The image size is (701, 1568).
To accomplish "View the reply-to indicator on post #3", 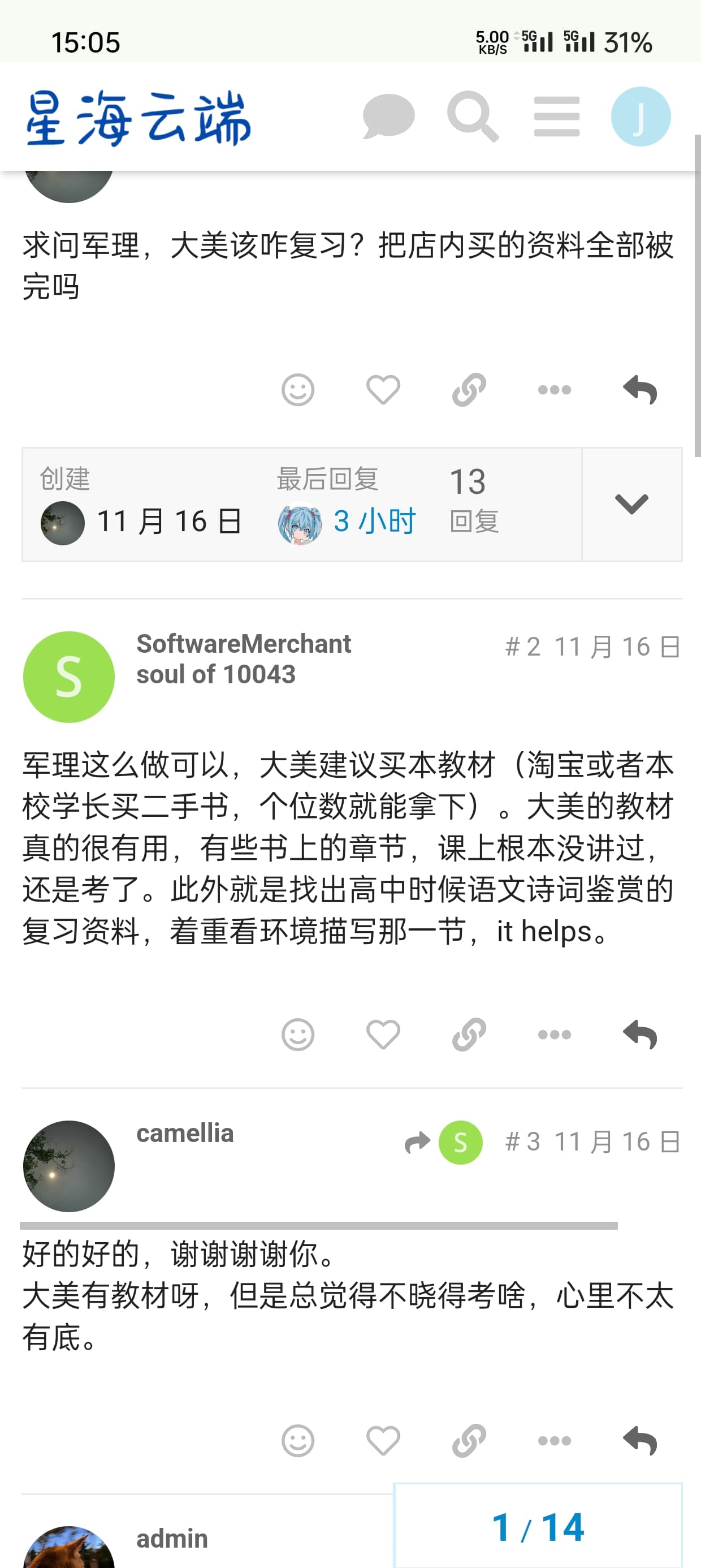I will point(444,1143).
